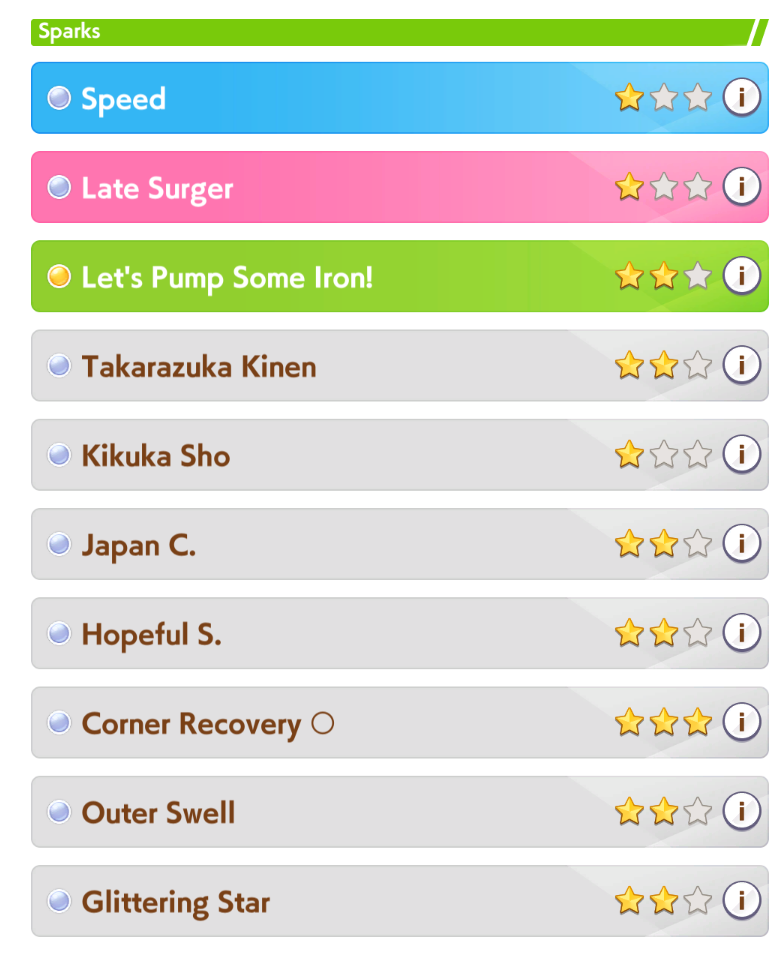Open Outer Swell spark details

[741, 811]
